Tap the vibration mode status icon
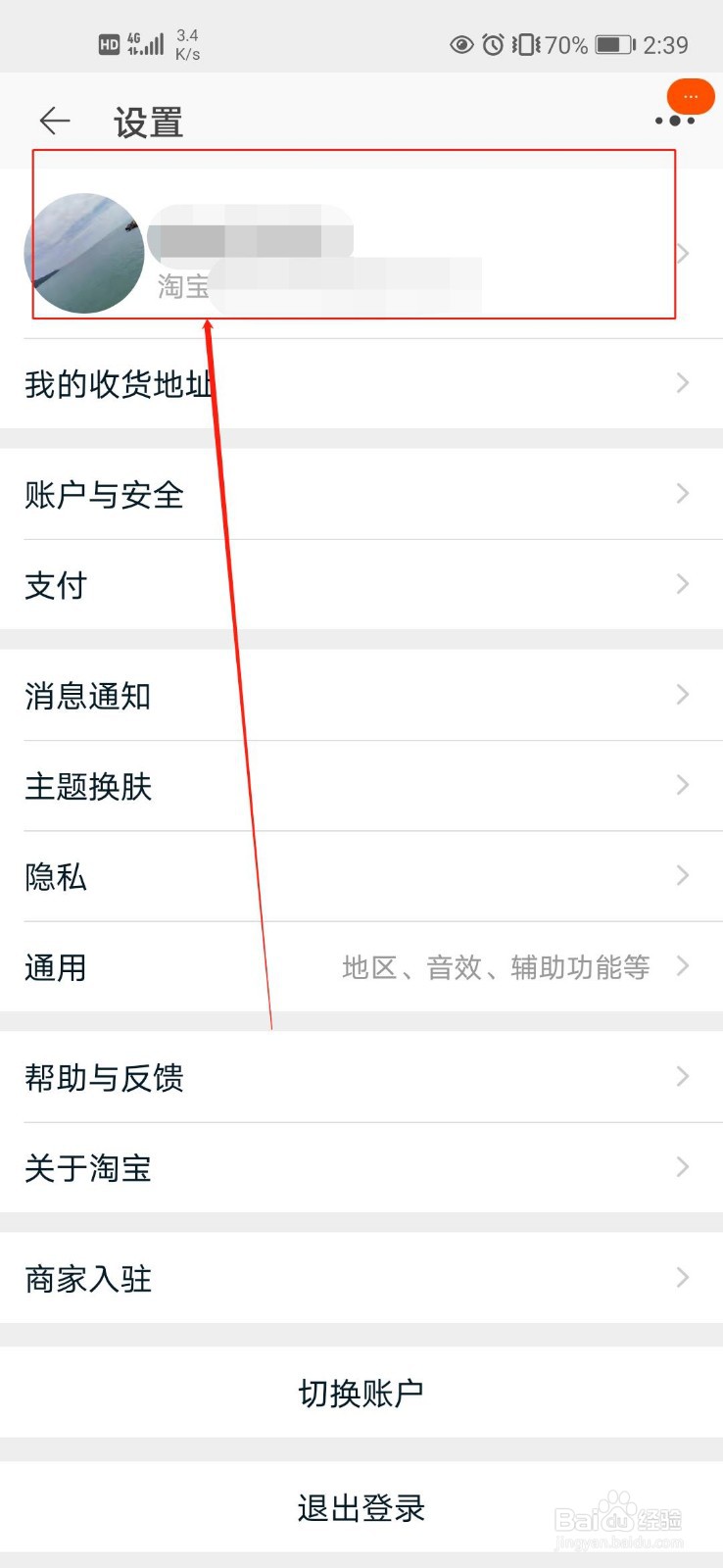 tap(526, 44)
